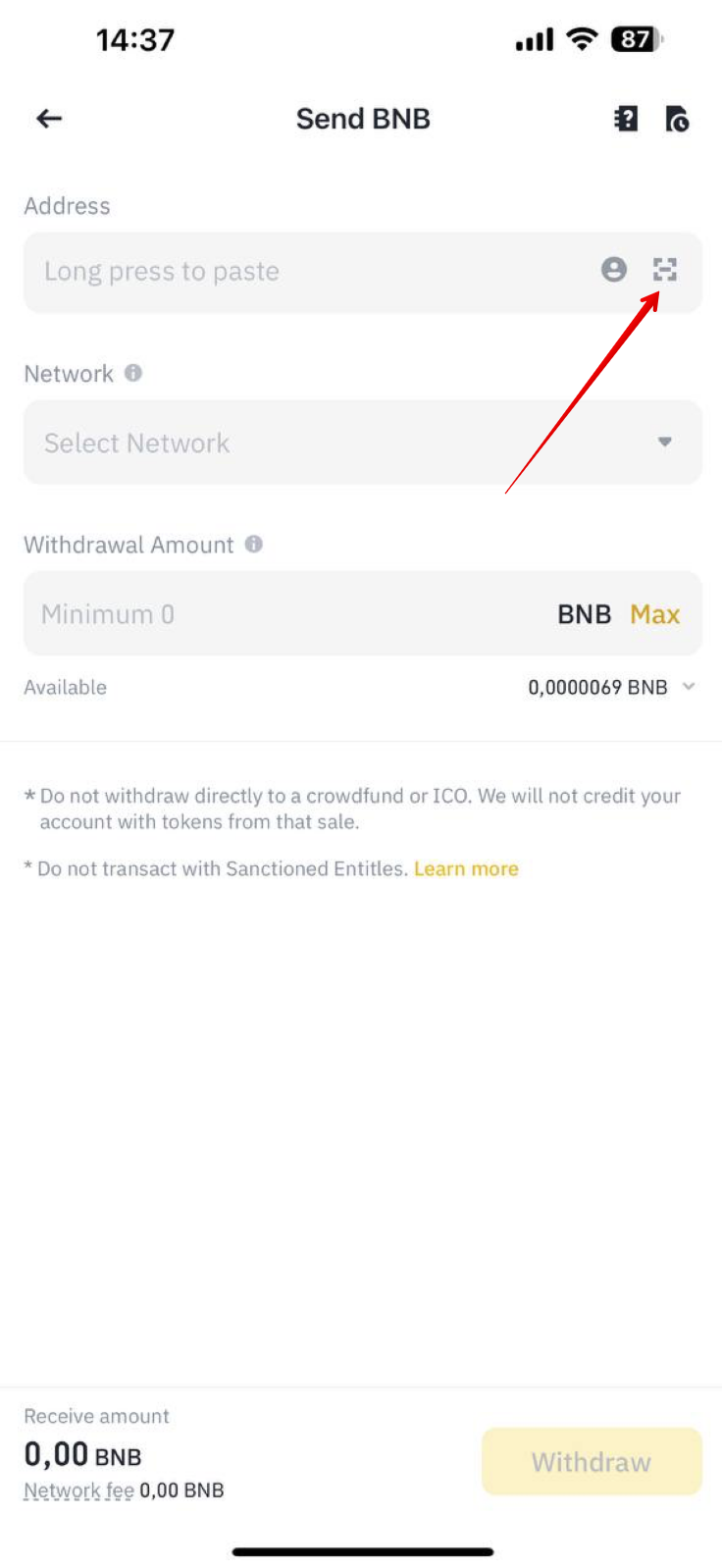Tap the Network fee link

pyautogui.click(x=78, y=1490)
